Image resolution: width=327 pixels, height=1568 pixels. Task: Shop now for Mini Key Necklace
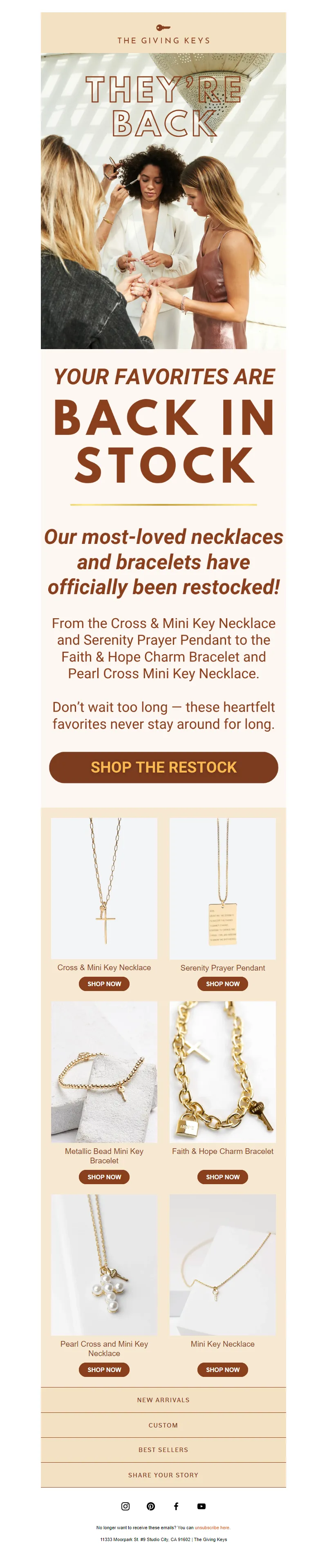[x=222, y=1370]
